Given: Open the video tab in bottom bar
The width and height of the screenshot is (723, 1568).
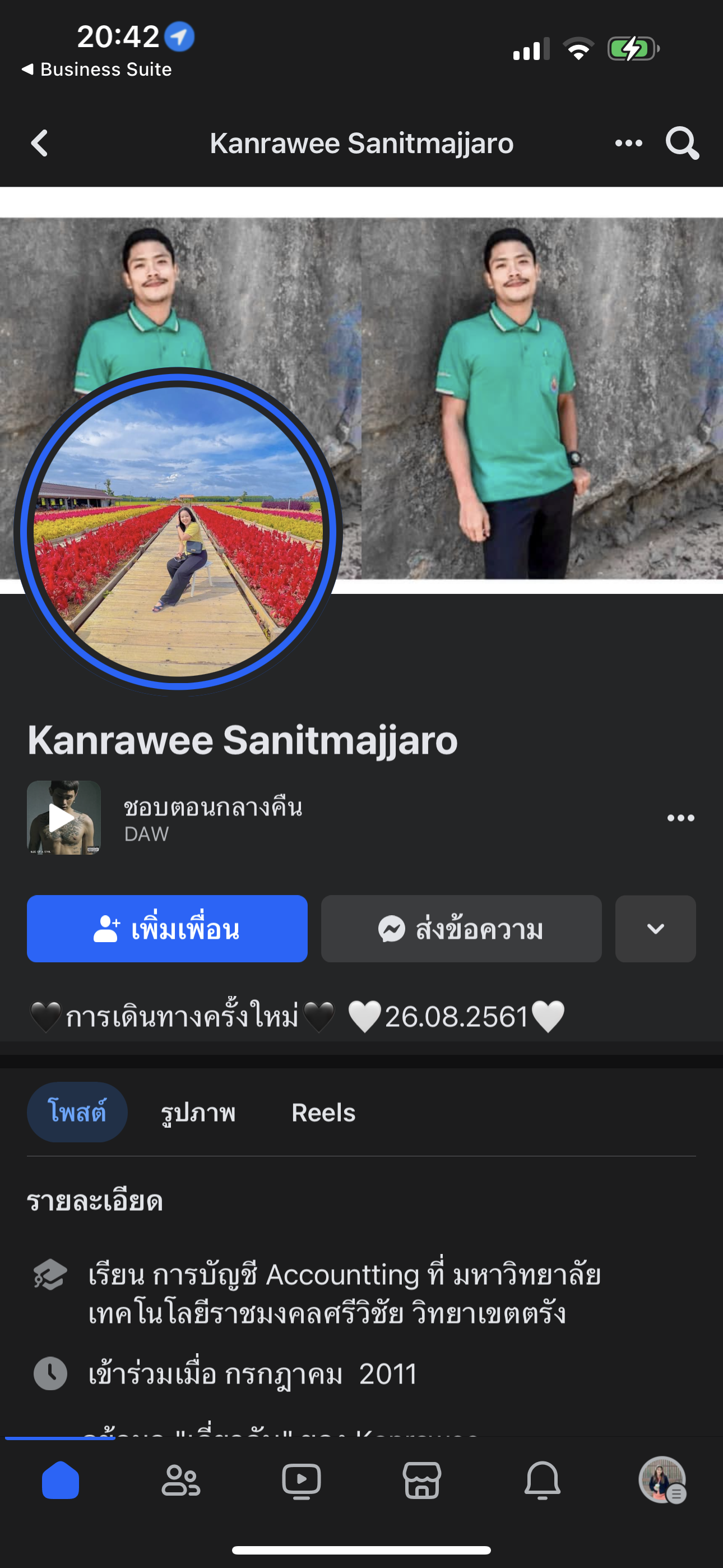Looking at the screenshot, I should pyautogui.click(x=302, y=1480).
